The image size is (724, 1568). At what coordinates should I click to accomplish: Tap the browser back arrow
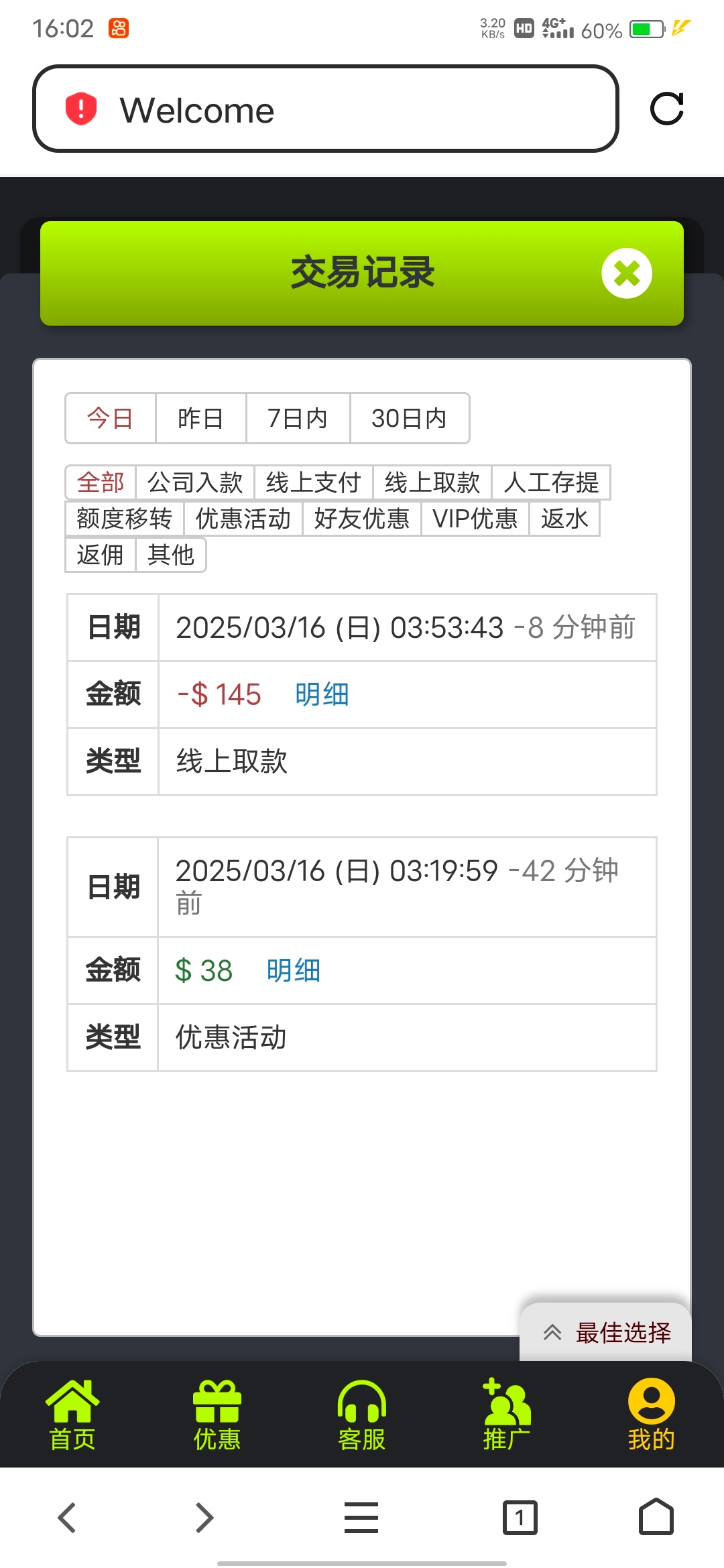pyautogui.click(x=67, y=1517)
